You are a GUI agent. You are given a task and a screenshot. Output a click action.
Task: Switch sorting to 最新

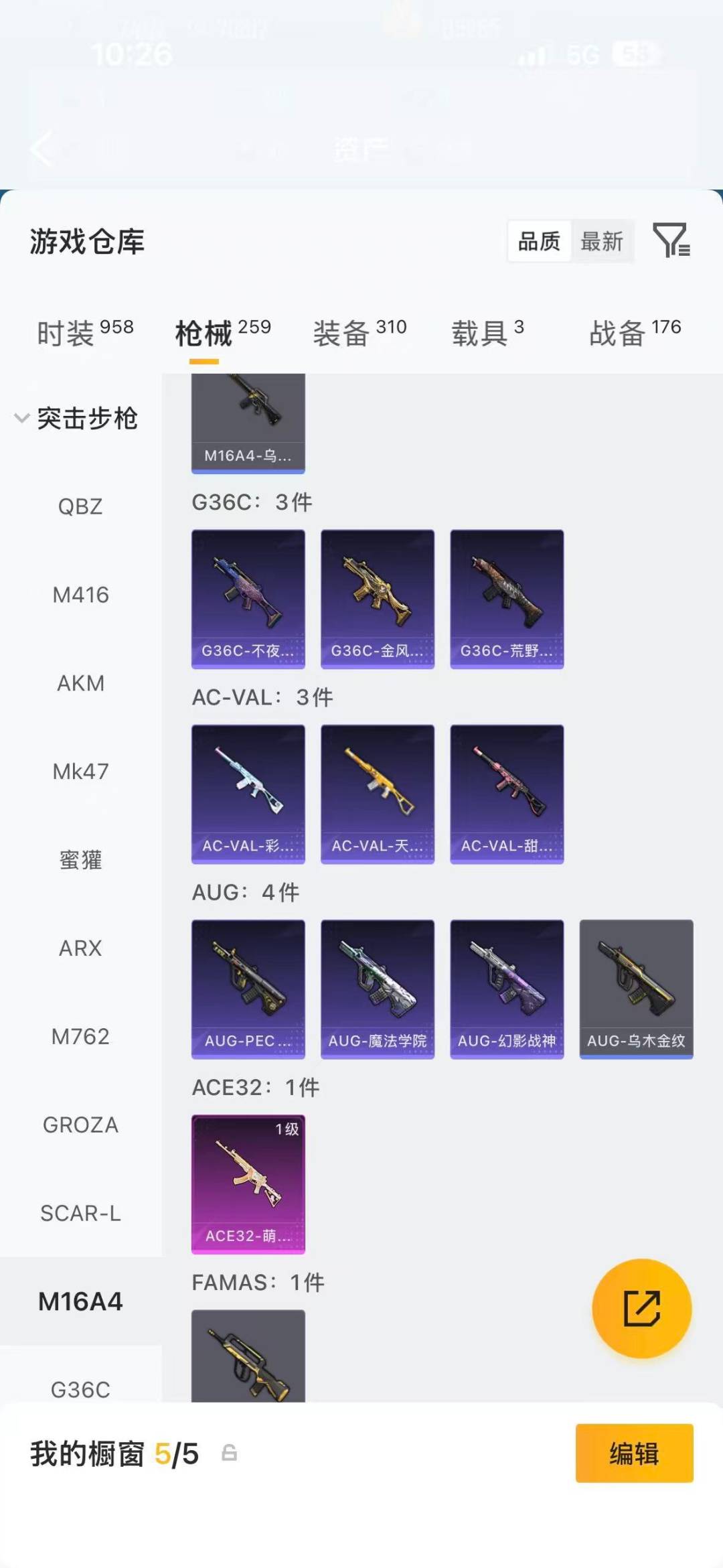click(602, 242)
